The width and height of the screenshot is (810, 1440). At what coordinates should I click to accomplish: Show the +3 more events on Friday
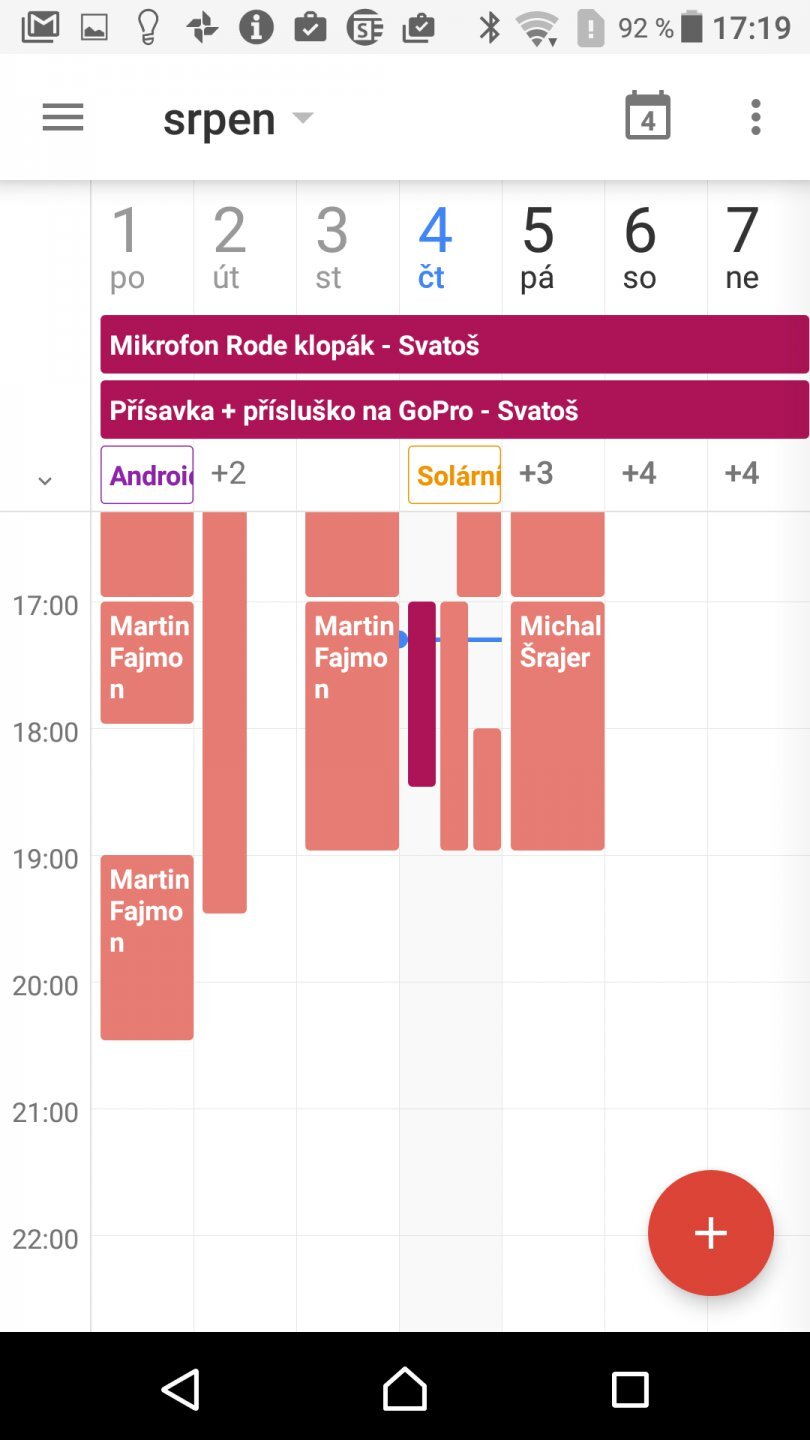point(537,473)
